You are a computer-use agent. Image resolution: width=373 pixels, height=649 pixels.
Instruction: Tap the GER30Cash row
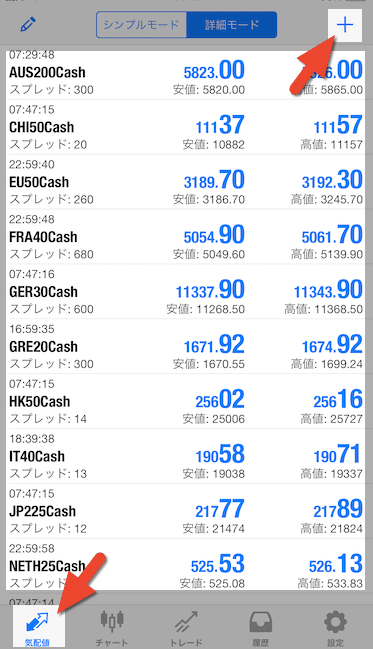click(185, 292)
